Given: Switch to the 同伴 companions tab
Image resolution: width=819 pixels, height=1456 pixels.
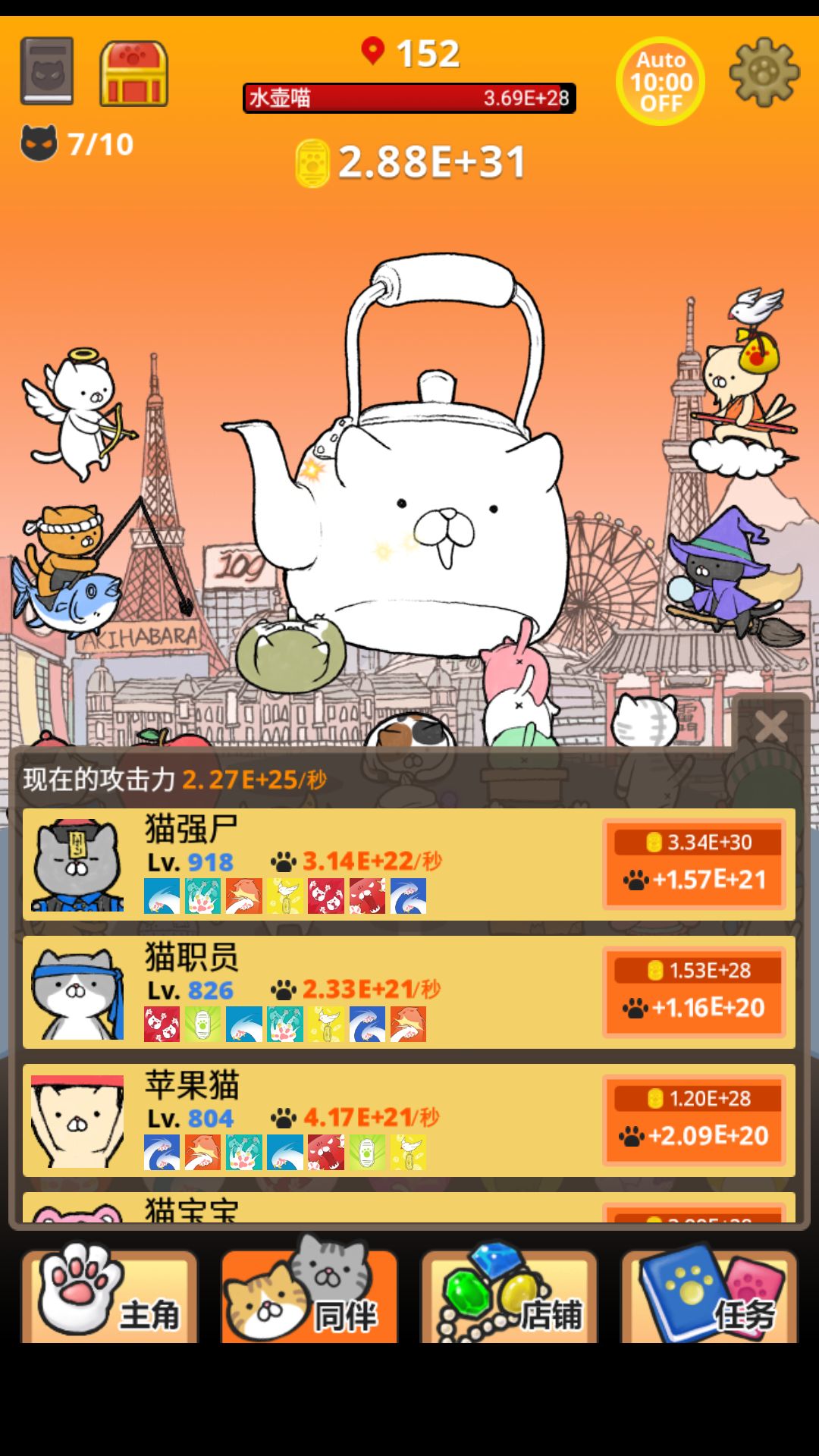Looking at the screenshot, I should (x=309, y=1297).
